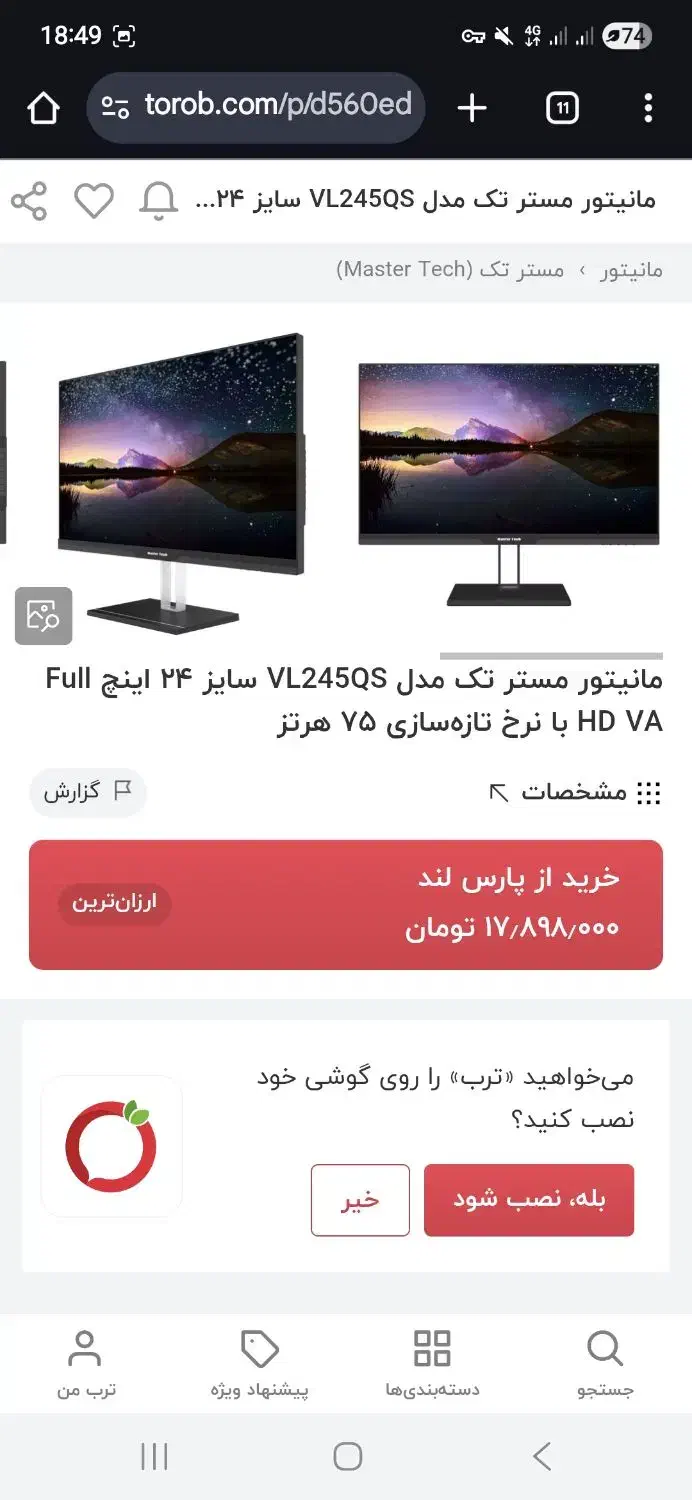Open the angled-view monitor image
Screen dimensions: 692x1500
pos(180,480)
